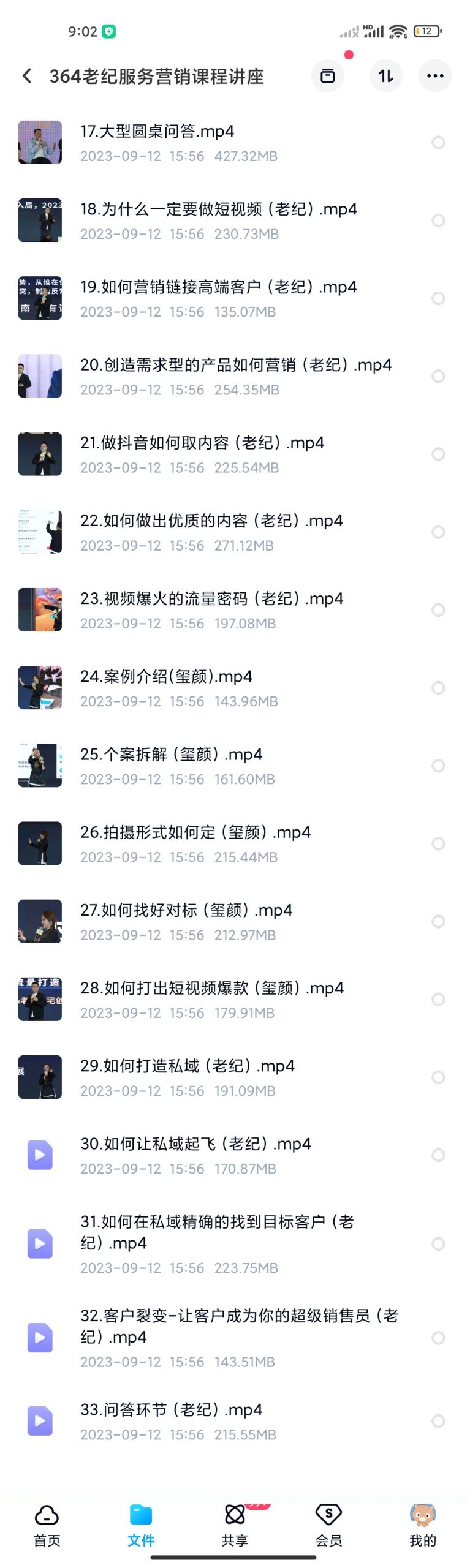
Task: Open the sort order options
Action: tap(385, 76)
